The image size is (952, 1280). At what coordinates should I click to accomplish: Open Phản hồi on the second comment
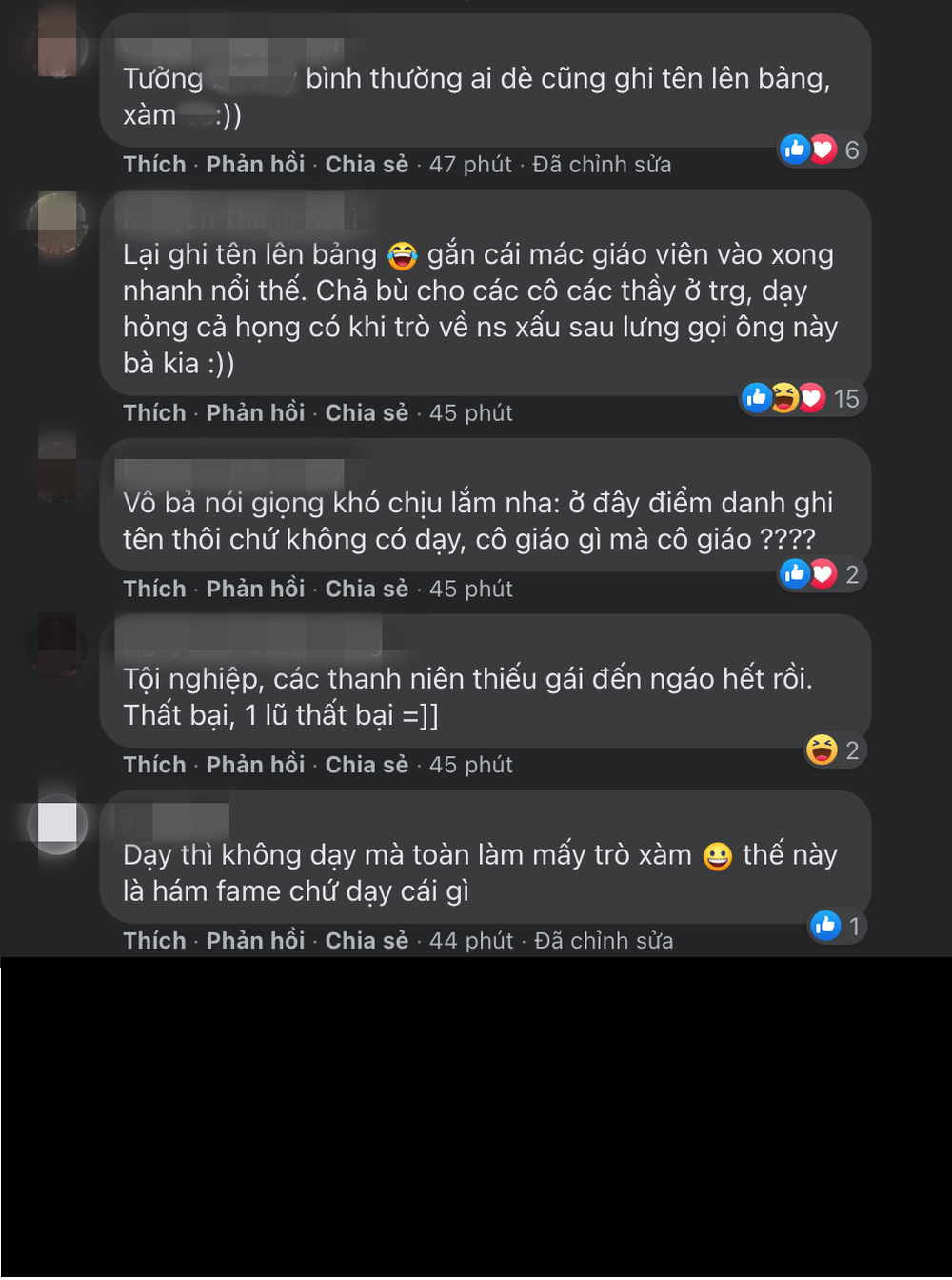pos(255,412)
